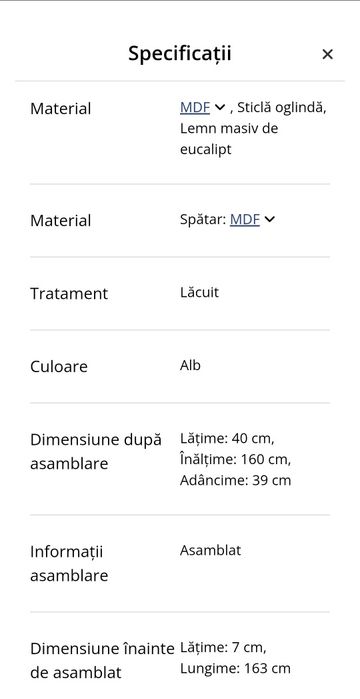The width and height of the screenshot is (360, 699).
Task: Close the Specificații dialog
Action: pyautogui.click(x=327, y=54)
